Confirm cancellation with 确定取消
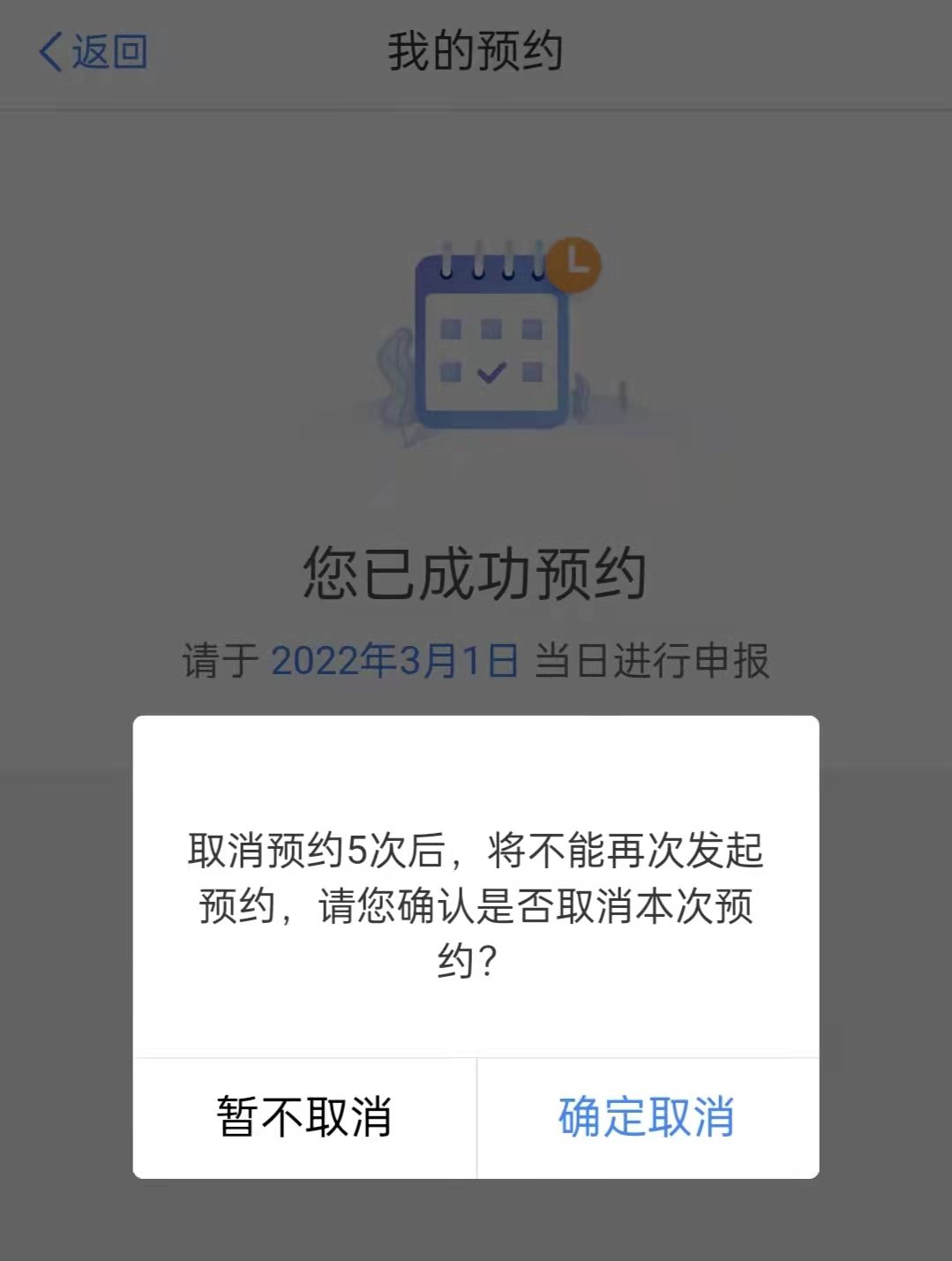The height and width of the screenshot is (1261, 952). (647, 1117)
